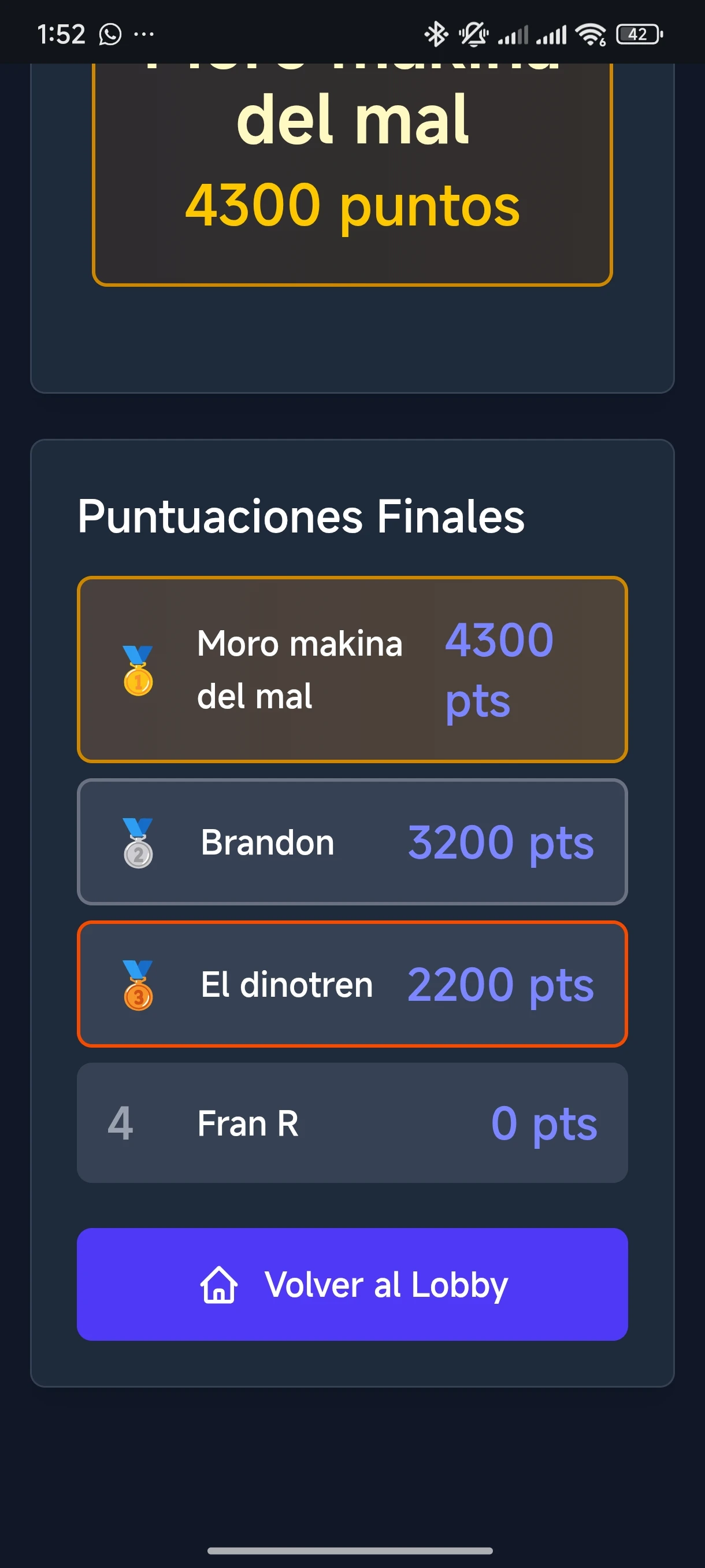This screenshot has width=705, height=1568.
Task: Open the three-dot overflow menu in the status bar
Action: click(145, 35)
